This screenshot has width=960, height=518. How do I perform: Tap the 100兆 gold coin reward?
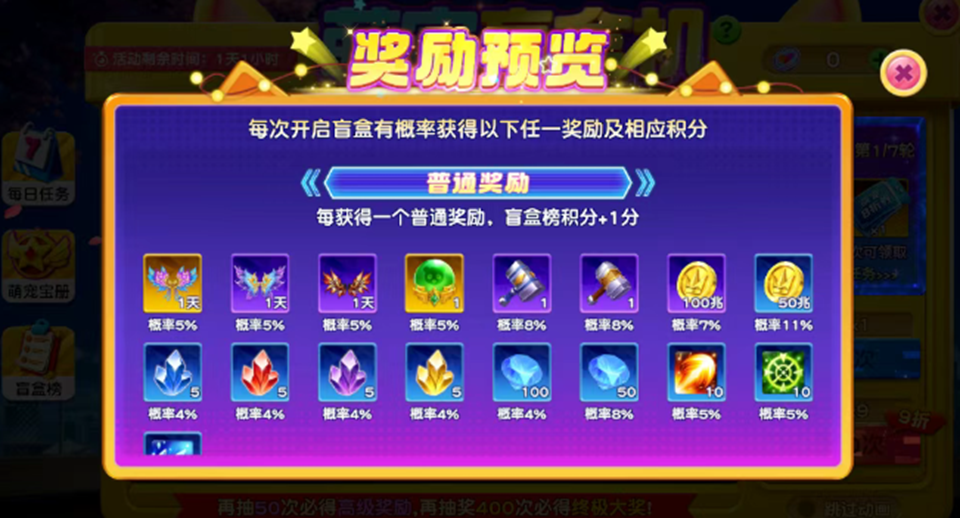[696, 284]
